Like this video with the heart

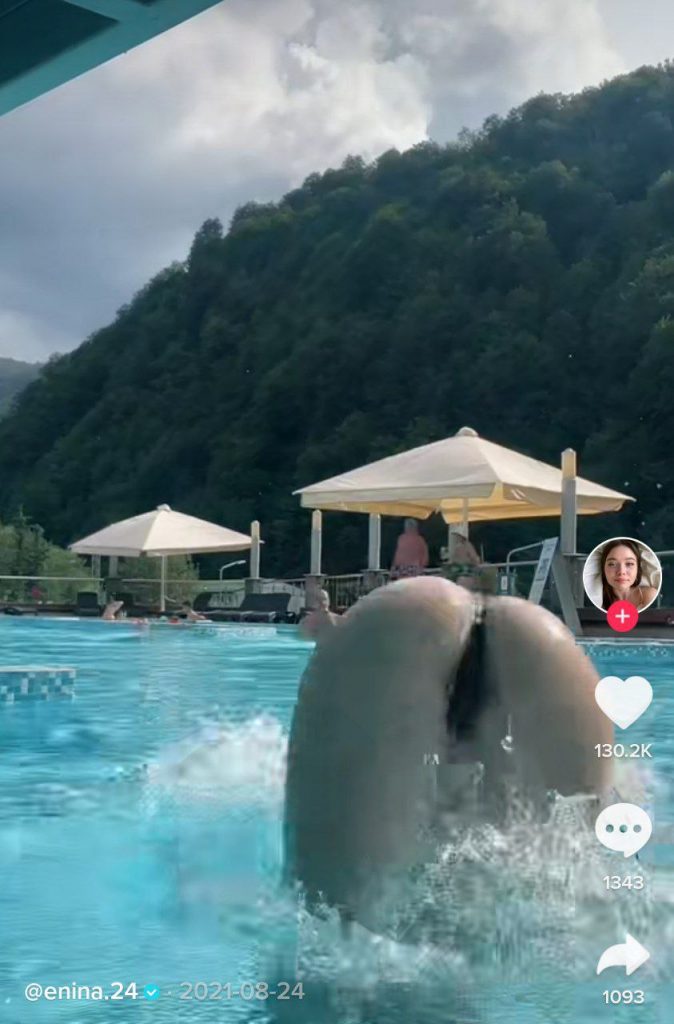point(623,701)
